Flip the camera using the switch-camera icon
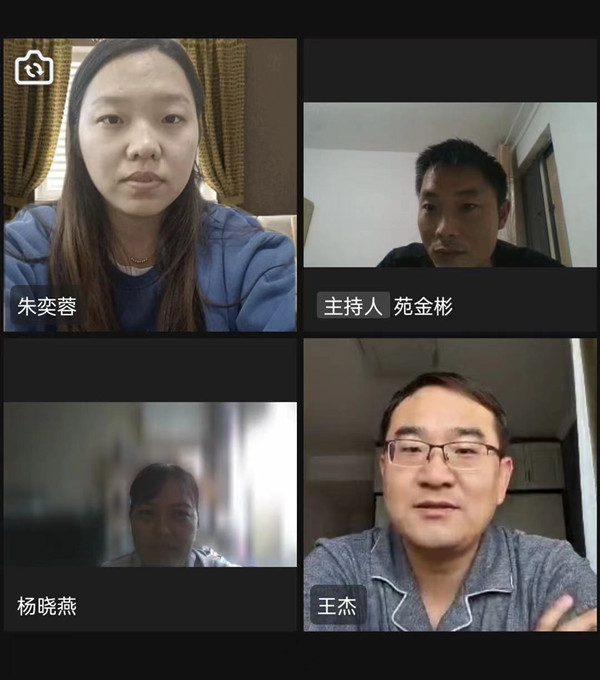The width and height of the screenshot is (600, 680). pyautogui.click(x=33, y=68)
